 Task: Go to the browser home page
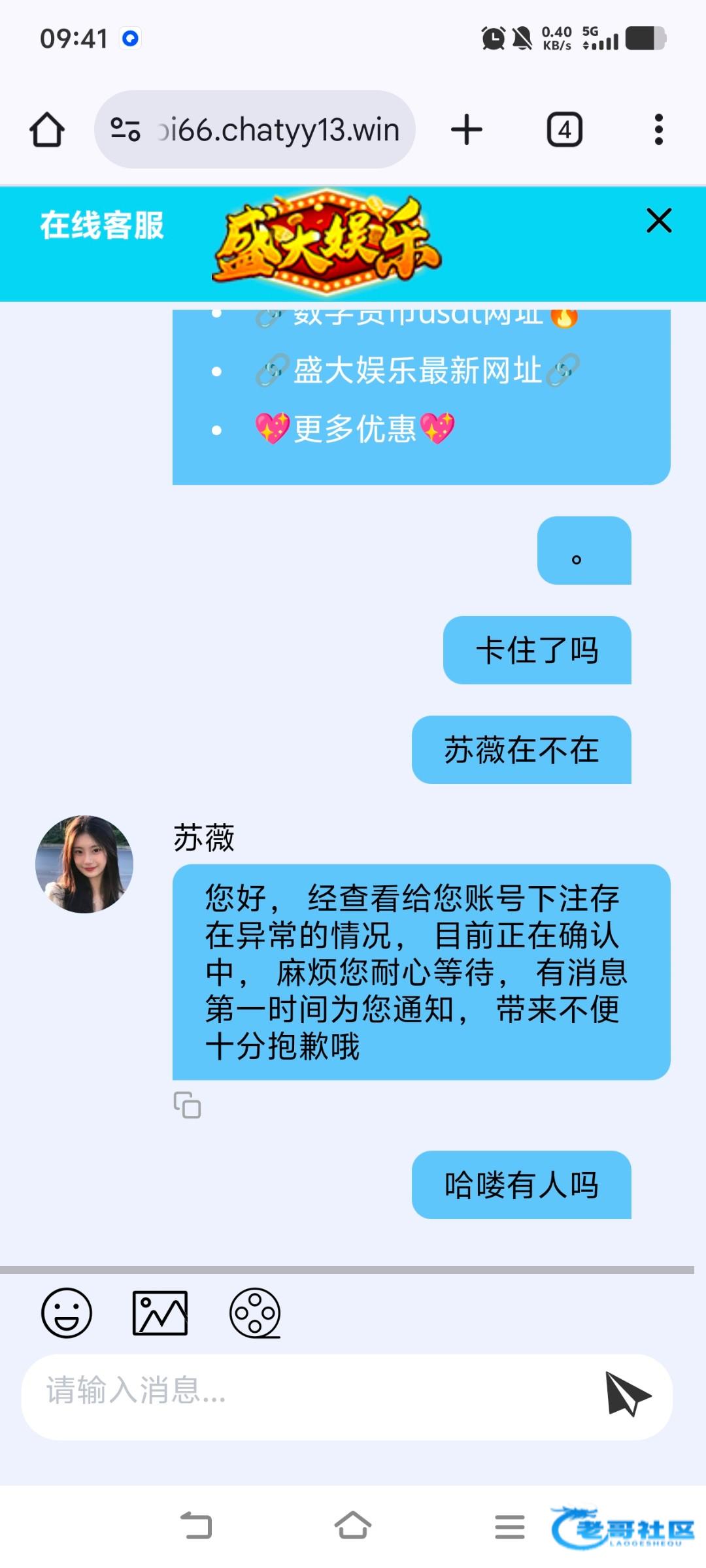pyautogui.click(x=47, y=129)
